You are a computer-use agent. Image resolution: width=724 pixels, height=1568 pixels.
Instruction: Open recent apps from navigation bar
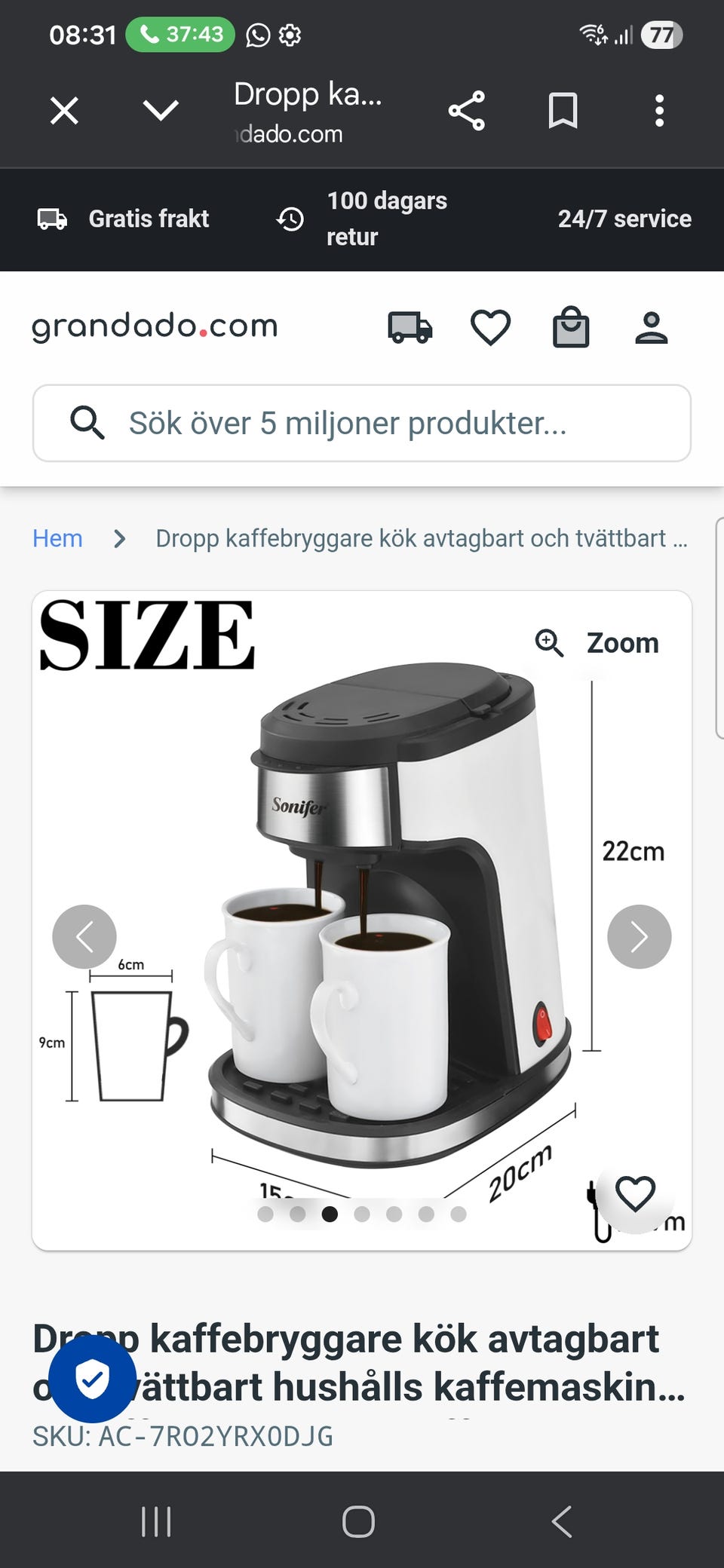coord(155,1521)
